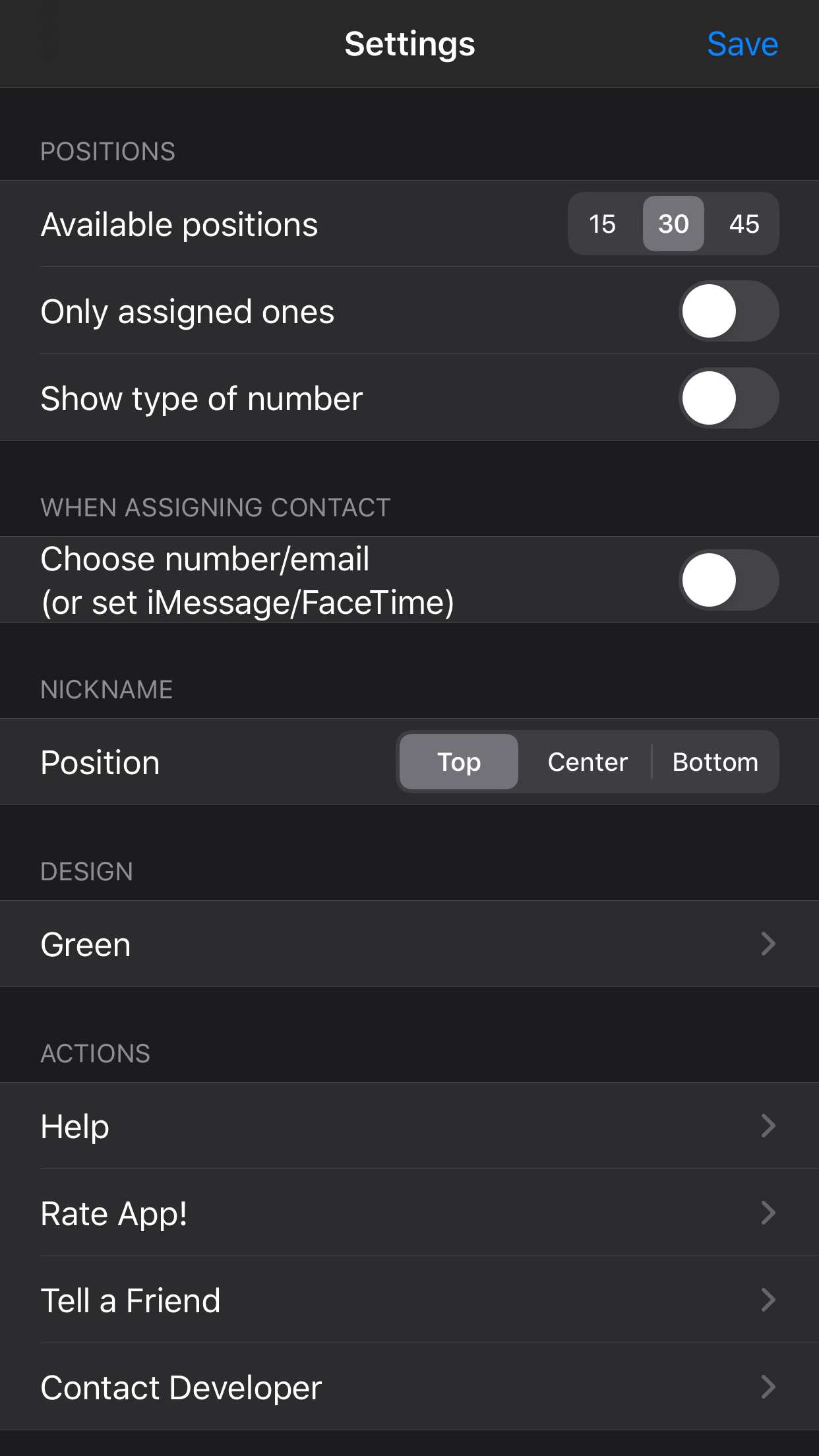Set nickname position to Center
The width and height of the screenshot is (819, 1456).
587,762
